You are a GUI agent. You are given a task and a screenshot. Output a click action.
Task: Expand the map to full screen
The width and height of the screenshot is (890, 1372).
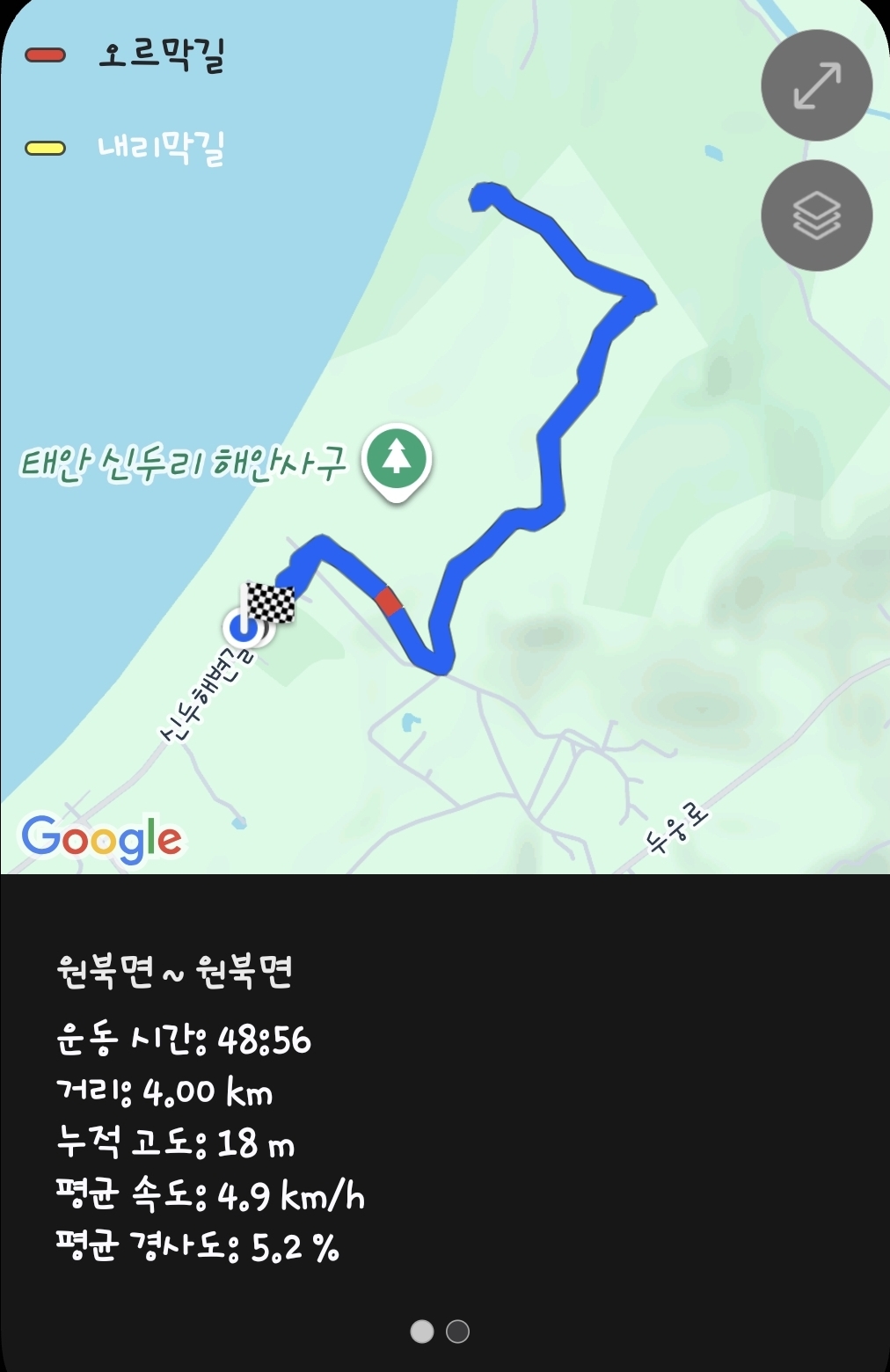pyautogui.click(x=816, y=85)
